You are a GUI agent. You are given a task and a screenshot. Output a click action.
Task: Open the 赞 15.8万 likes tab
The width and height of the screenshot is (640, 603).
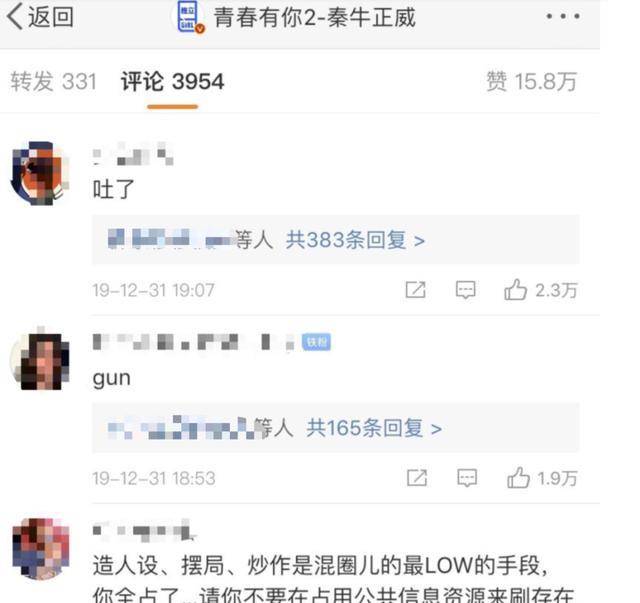531,82
